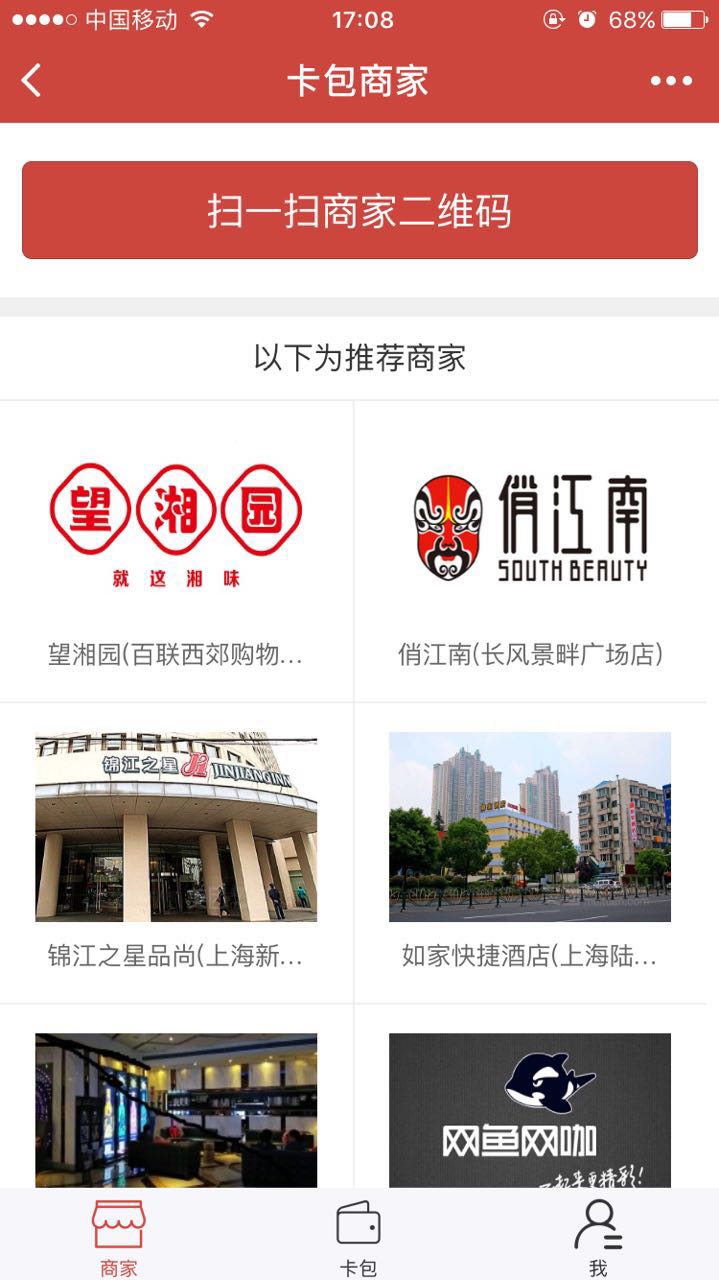
Task: Open the three-dot overflow menu
Action: (x=671, y=81)
